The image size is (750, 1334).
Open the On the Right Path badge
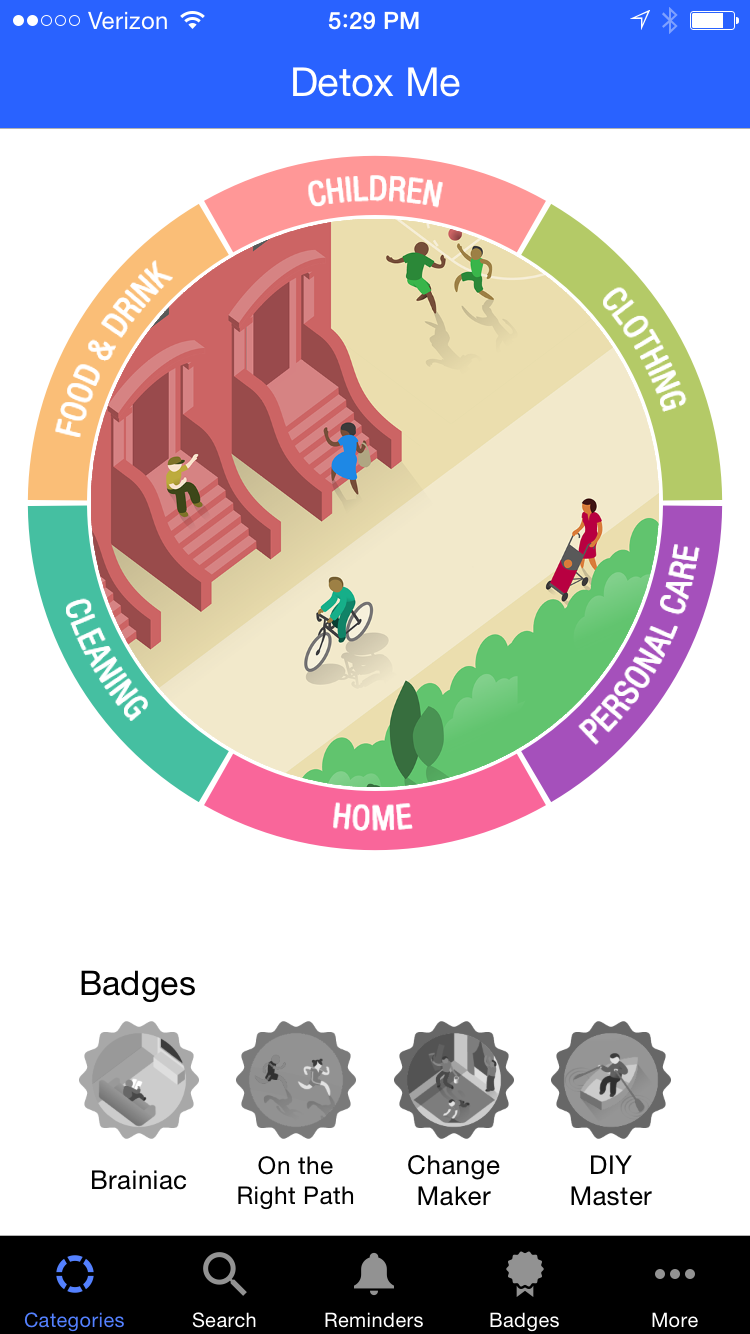(296, 1081)
